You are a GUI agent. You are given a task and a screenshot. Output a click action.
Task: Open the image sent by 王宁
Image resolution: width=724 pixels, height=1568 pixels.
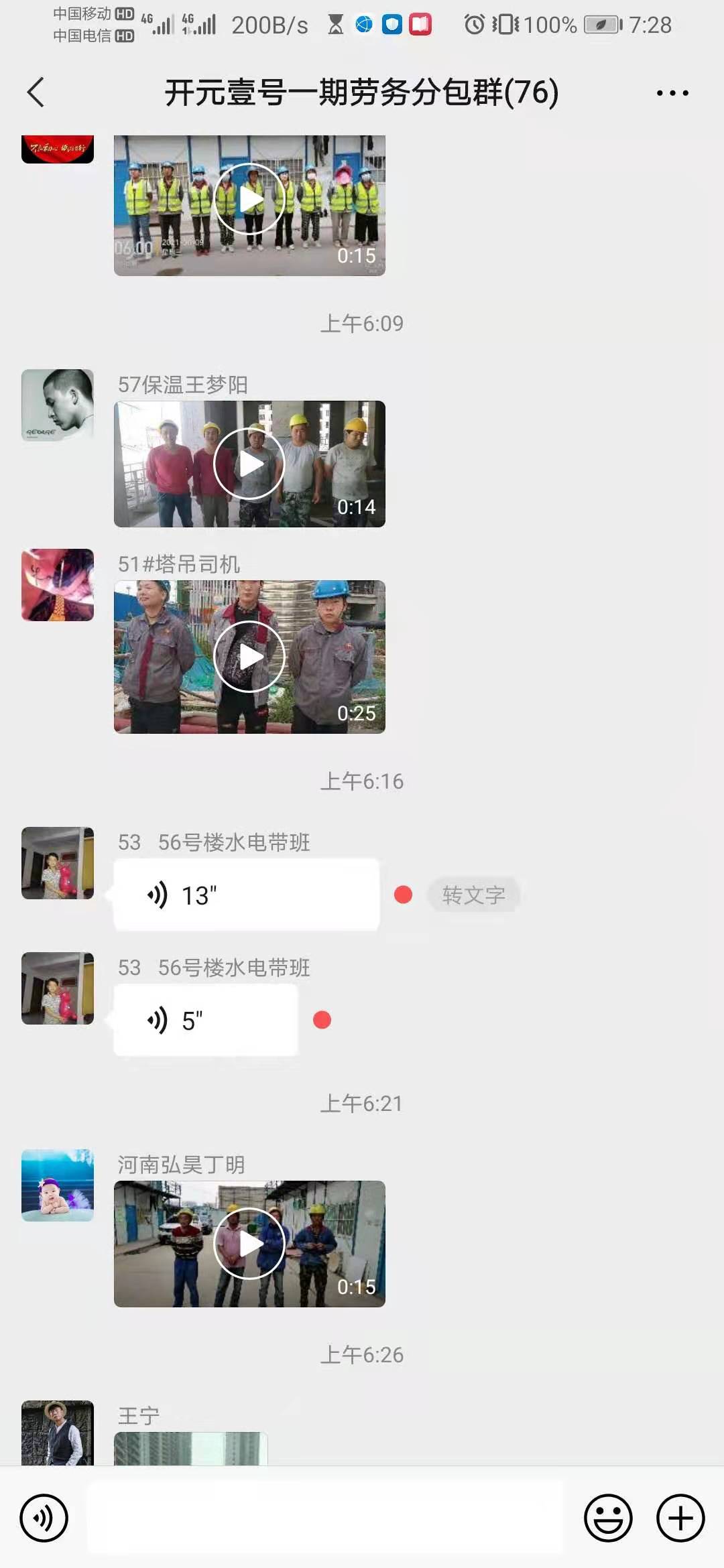coord(191,1449)
